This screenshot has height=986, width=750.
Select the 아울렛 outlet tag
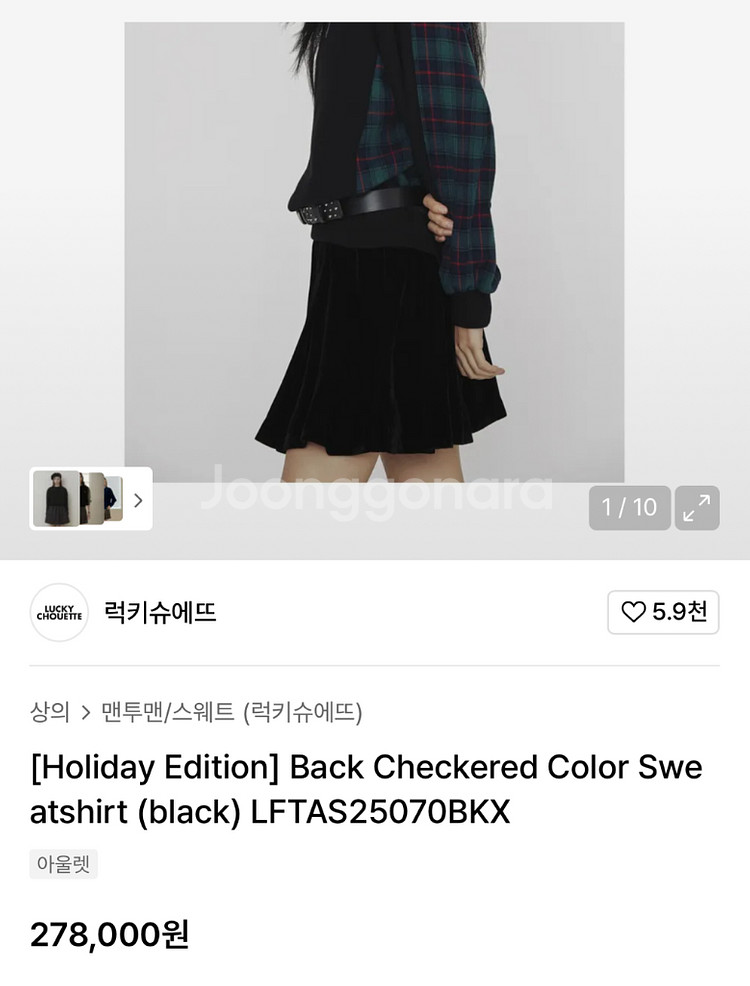coord(61,863)
